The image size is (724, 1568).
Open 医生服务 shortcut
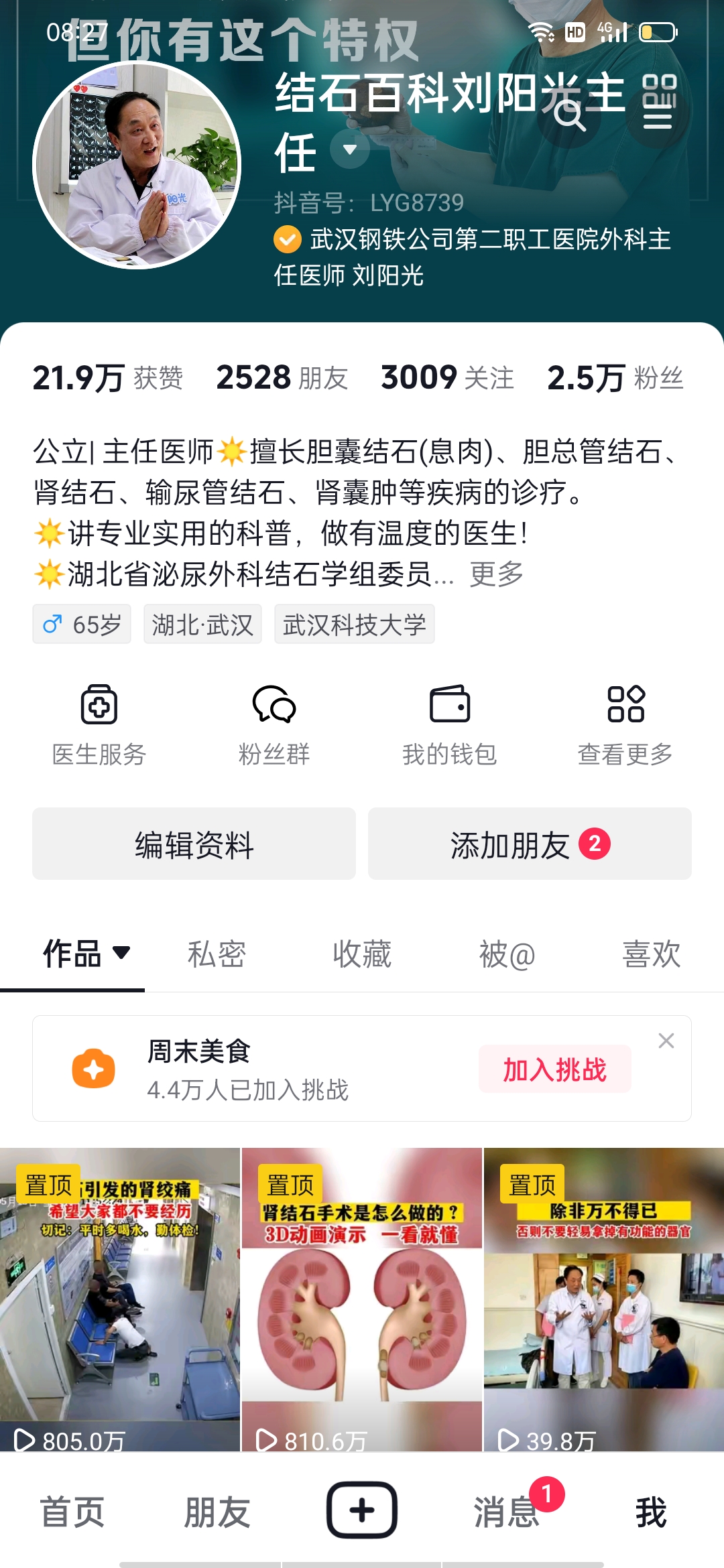click(99, 724)
